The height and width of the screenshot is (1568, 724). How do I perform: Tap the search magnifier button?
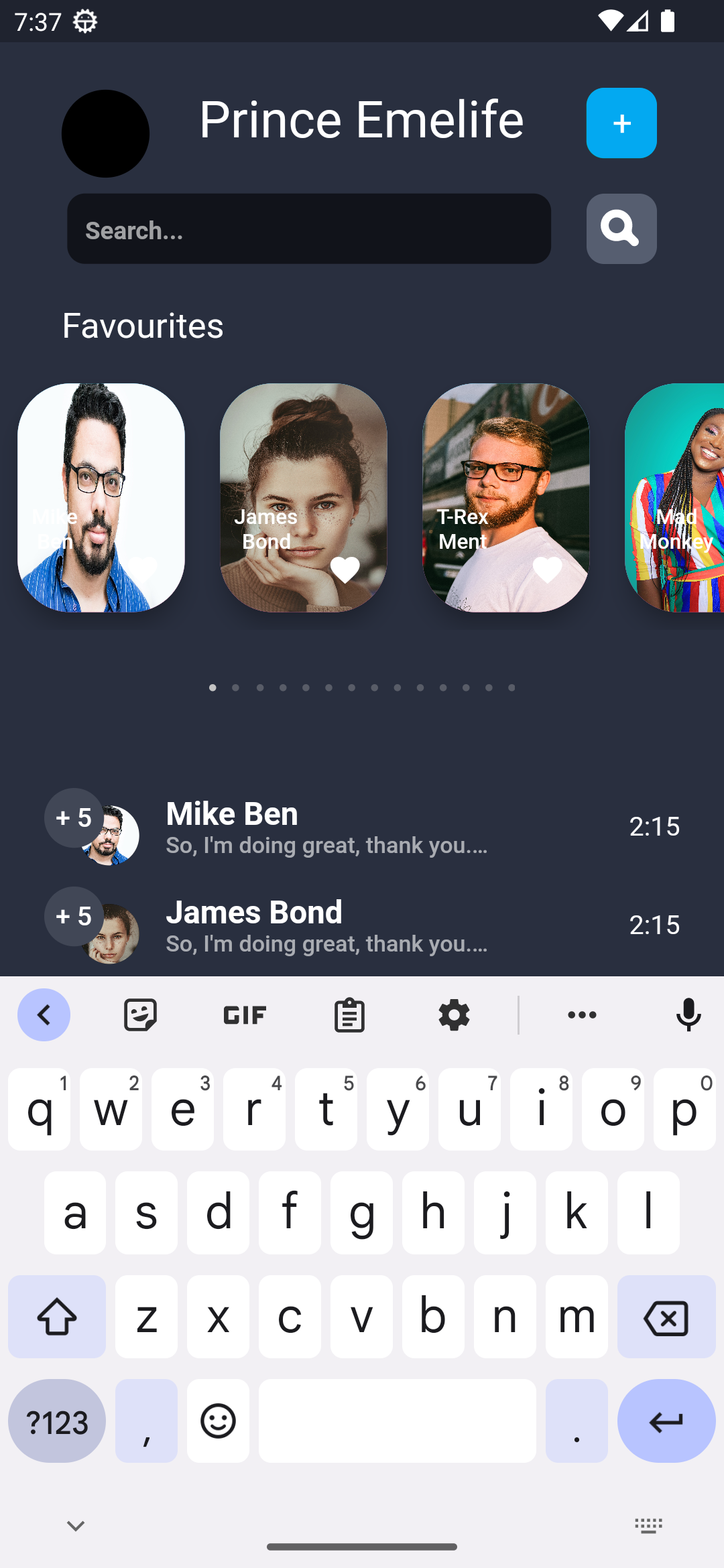pyautogui.click(x=621, y=229)
